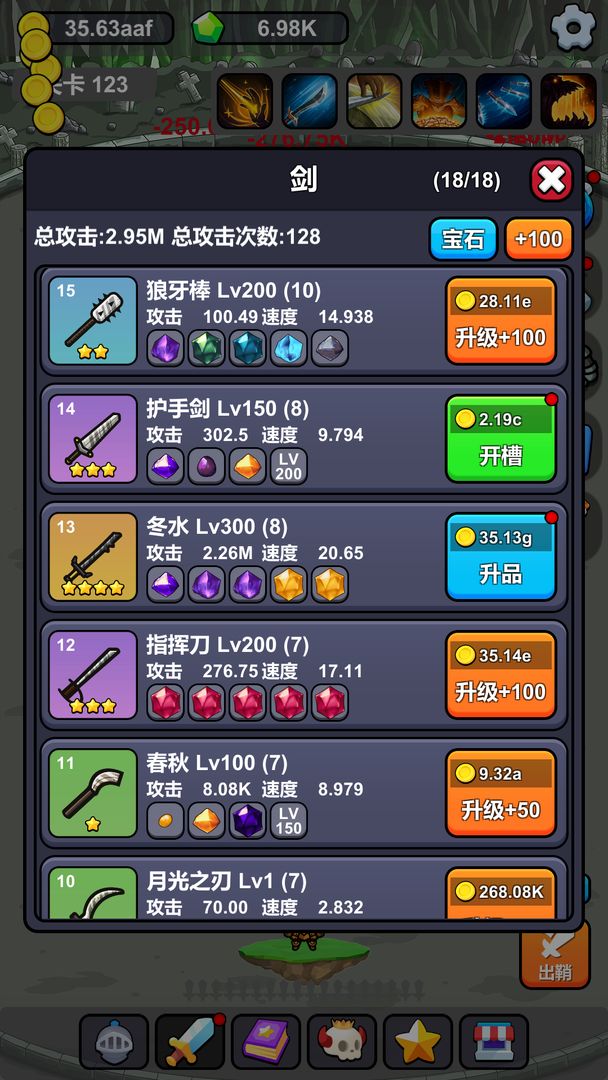Open the gold star tab
This screenshot has height=1080, width=608.
[x=418, y=1041]
